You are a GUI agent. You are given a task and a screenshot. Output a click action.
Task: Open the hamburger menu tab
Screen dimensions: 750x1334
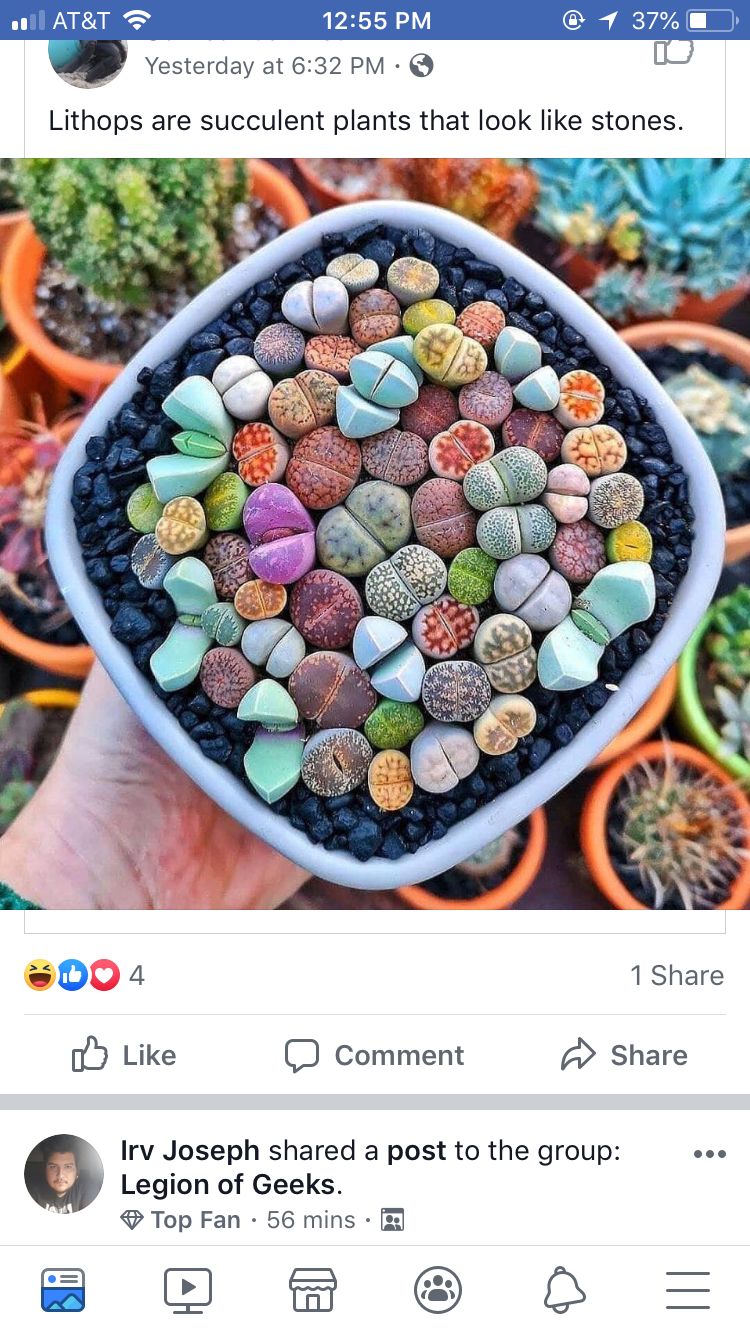coord(688,1289)
